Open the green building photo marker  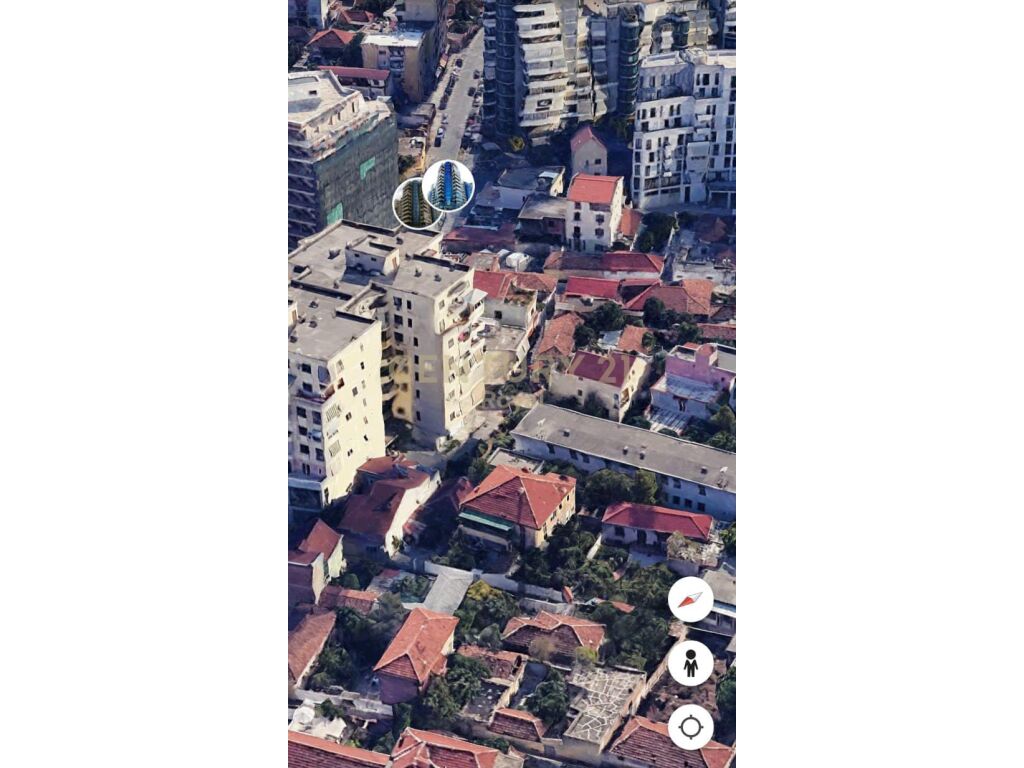[x=412, y=204]
